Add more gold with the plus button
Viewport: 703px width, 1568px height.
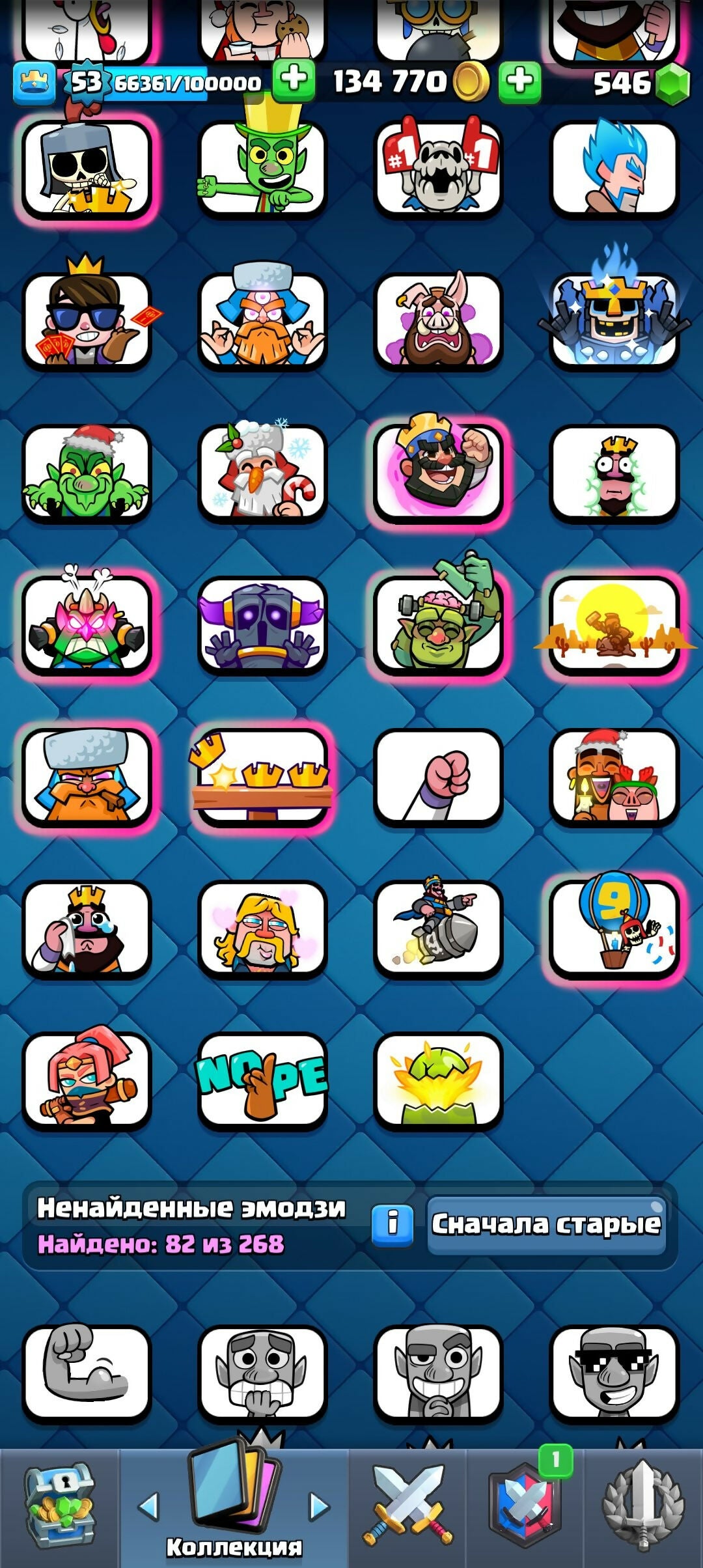point(519,82)
